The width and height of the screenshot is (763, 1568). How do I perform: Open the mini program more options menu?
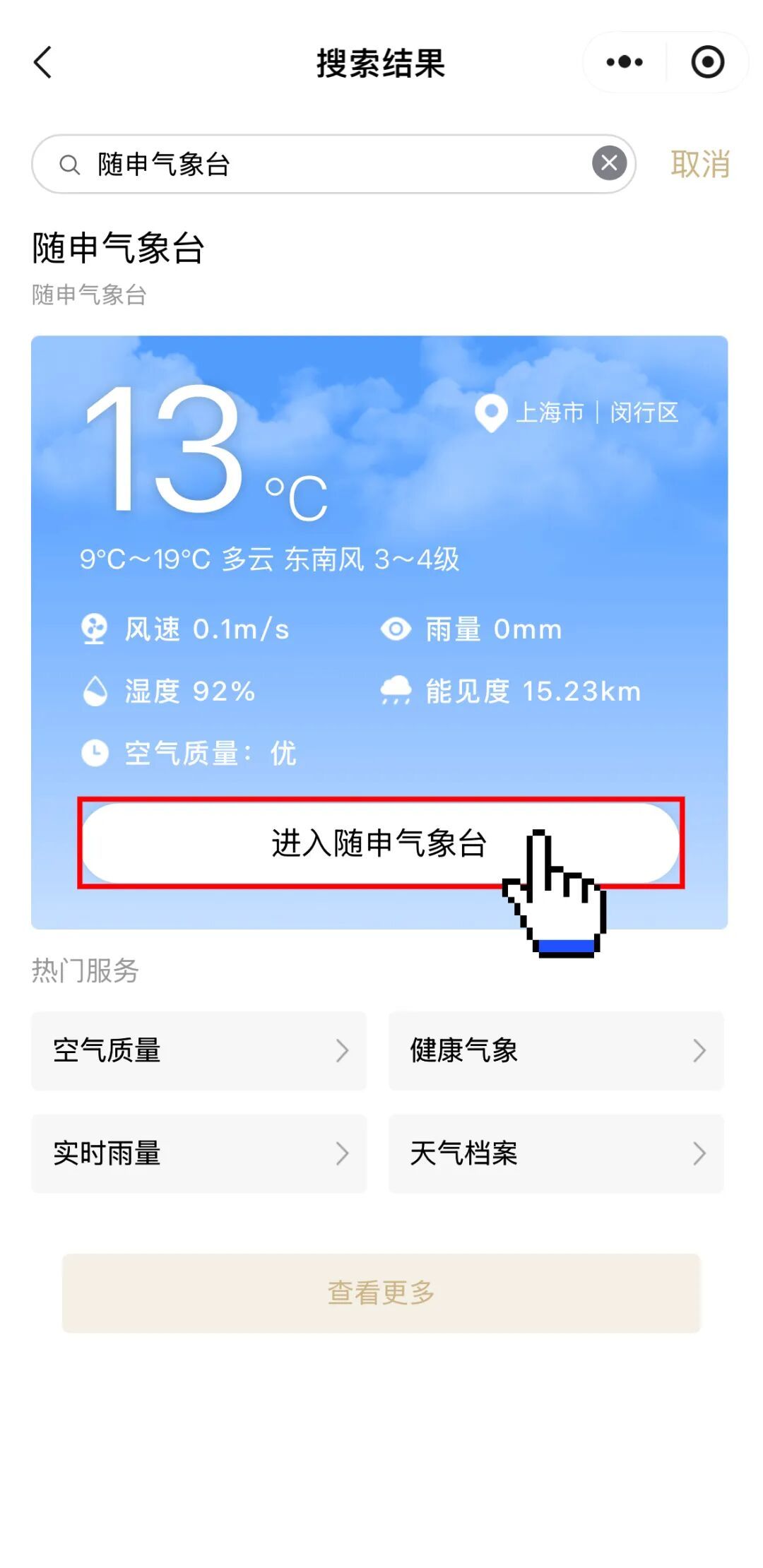(625, 62)
